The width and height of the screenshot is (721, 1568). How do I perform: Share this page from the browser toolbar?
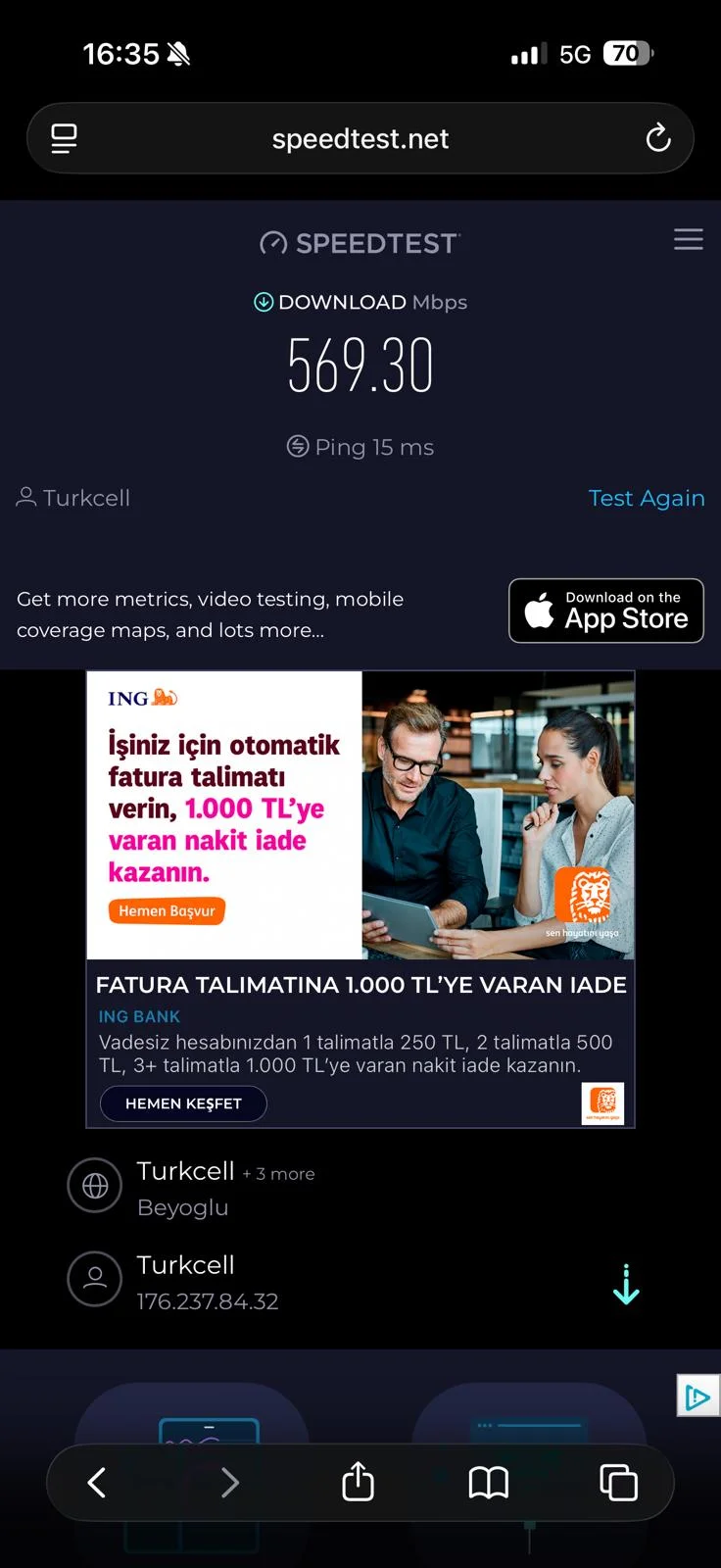[358, 1482]
